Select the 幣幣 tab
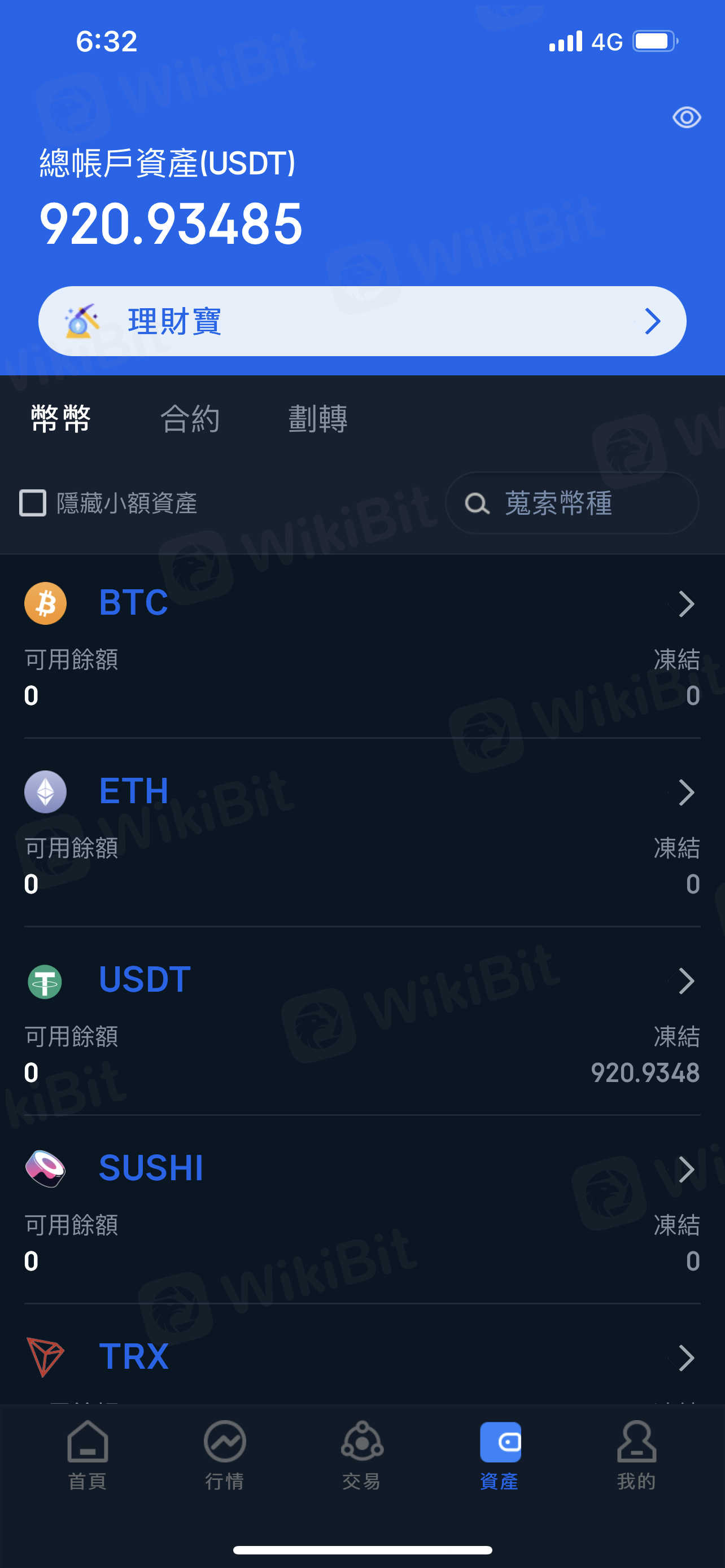The height and width of the screenshot is (1568, 725). pyautogui.click(x=61, y=419)
